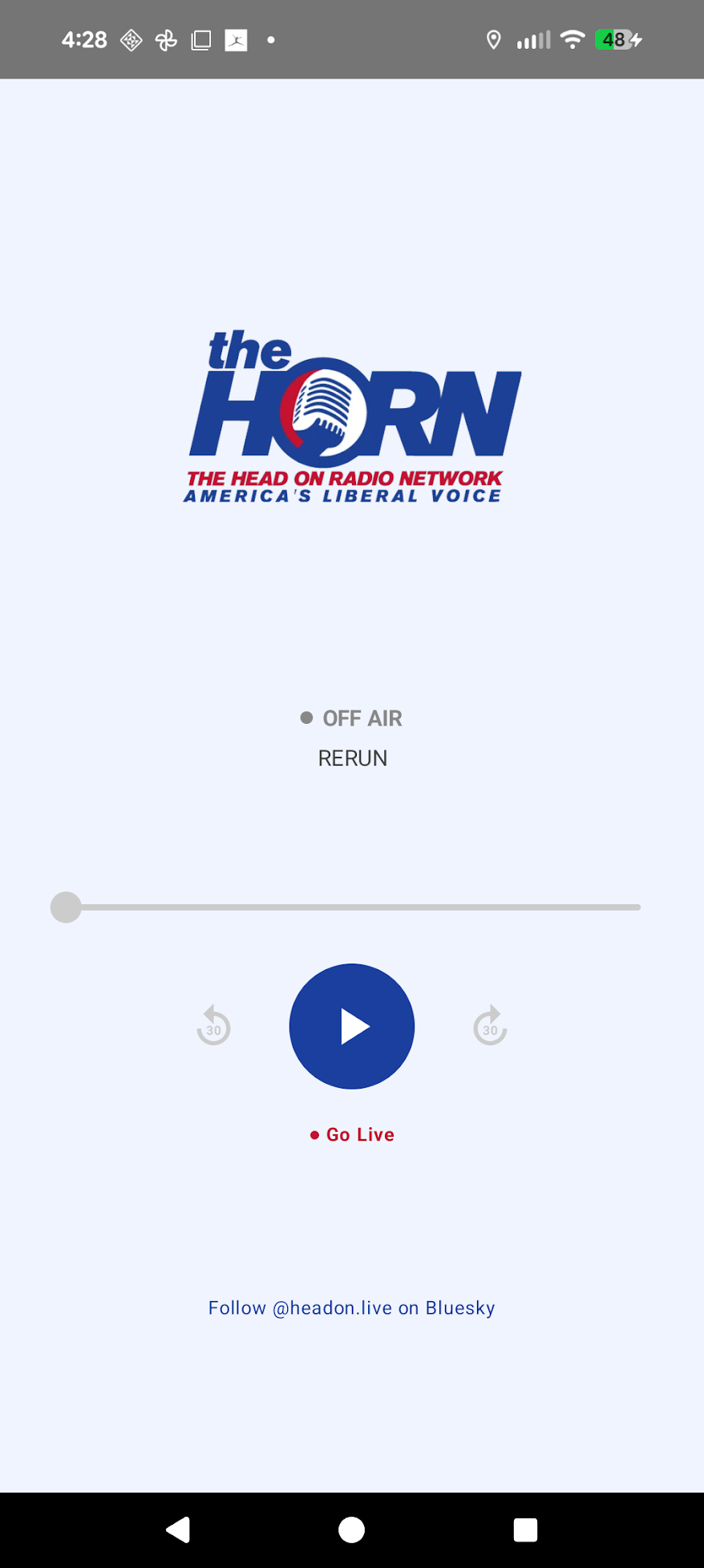Viewport: 704px width, 1568px height.
Task: Return to the home screen
Action: coord(351,1530)
